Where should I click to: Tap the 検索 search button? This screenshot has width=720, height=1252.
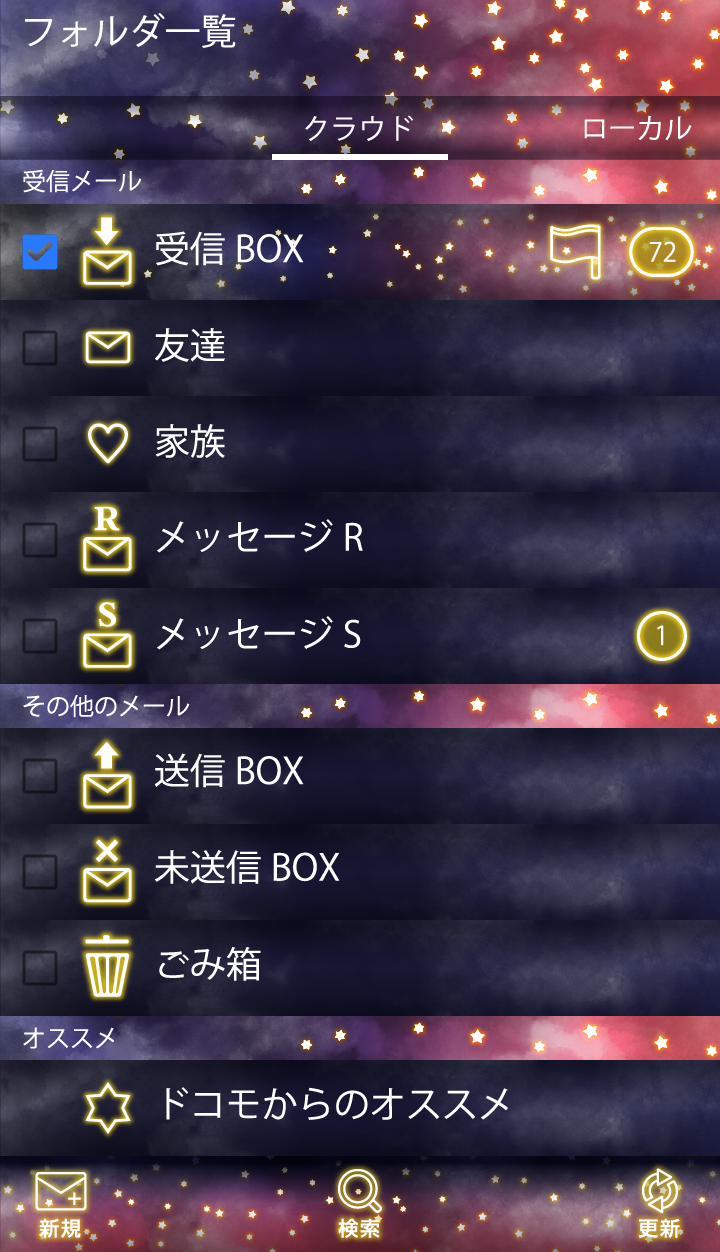(359, 1205)
